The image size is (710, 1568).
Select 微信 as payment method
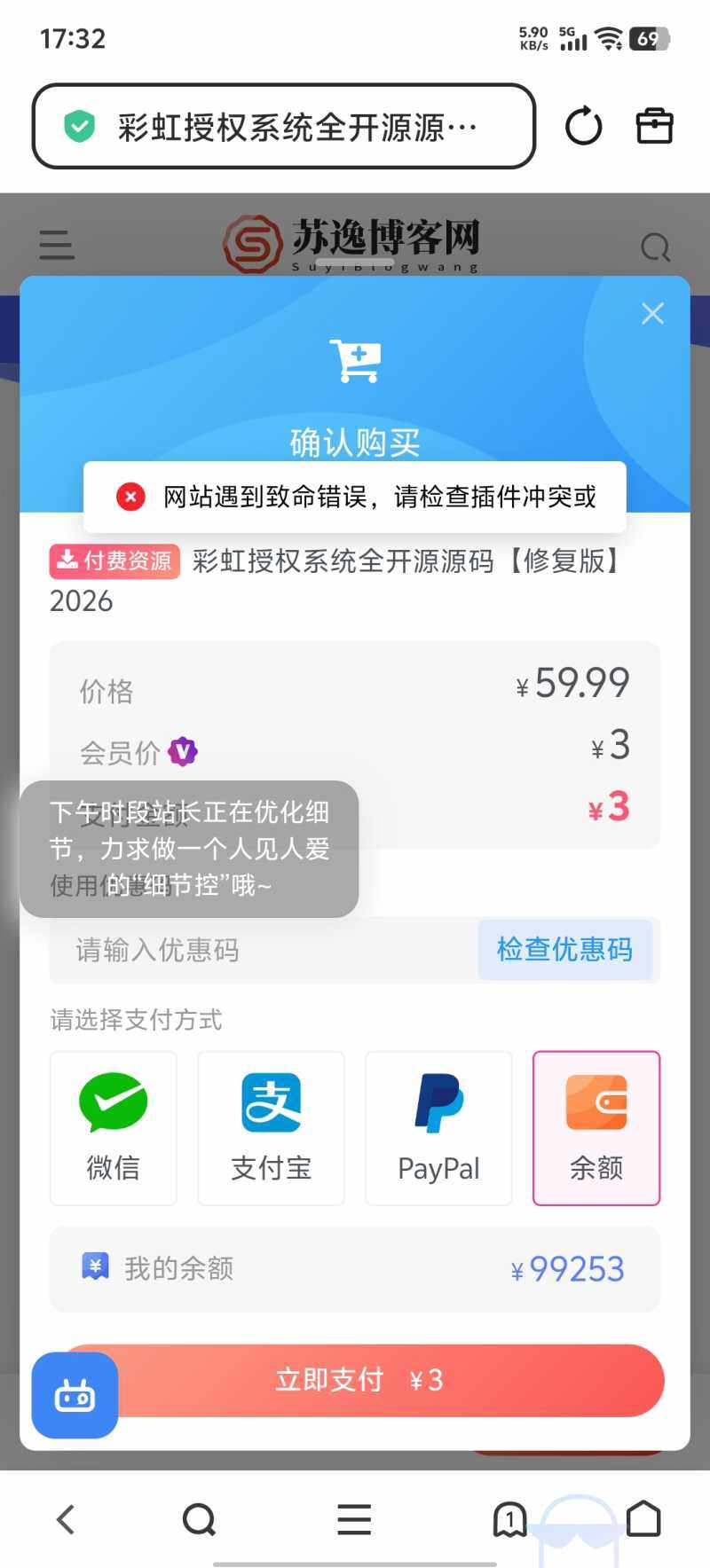click(x=114, y=1127)
